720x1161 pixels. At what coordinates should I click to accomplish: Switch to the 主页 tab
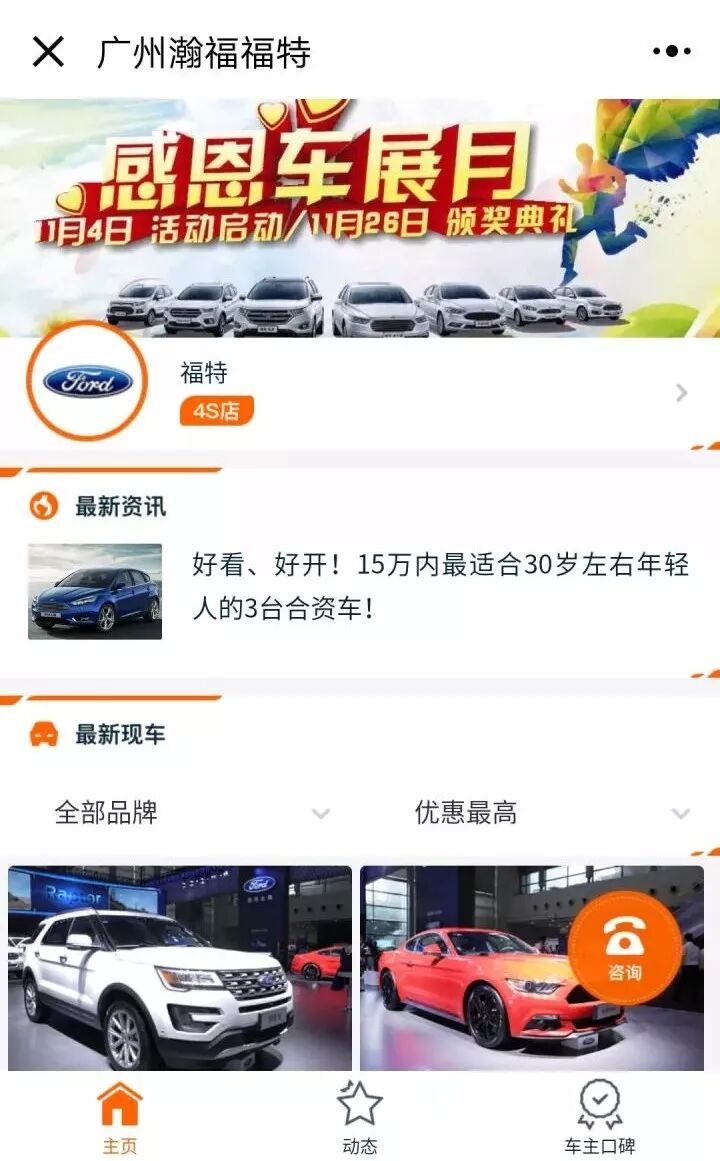[x=119, y=1116]
